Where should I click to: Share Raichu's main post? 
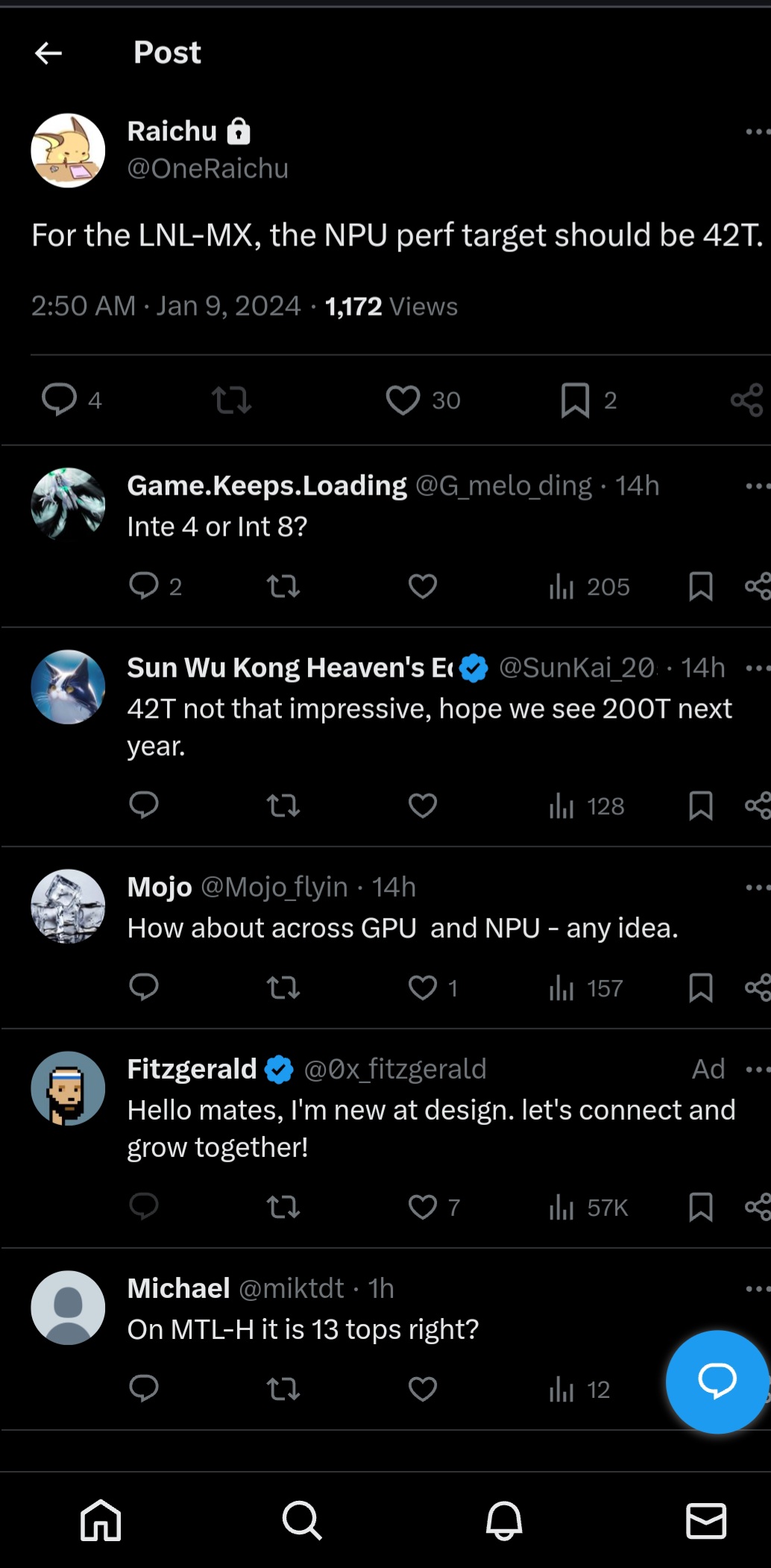[x=746, y=401]
